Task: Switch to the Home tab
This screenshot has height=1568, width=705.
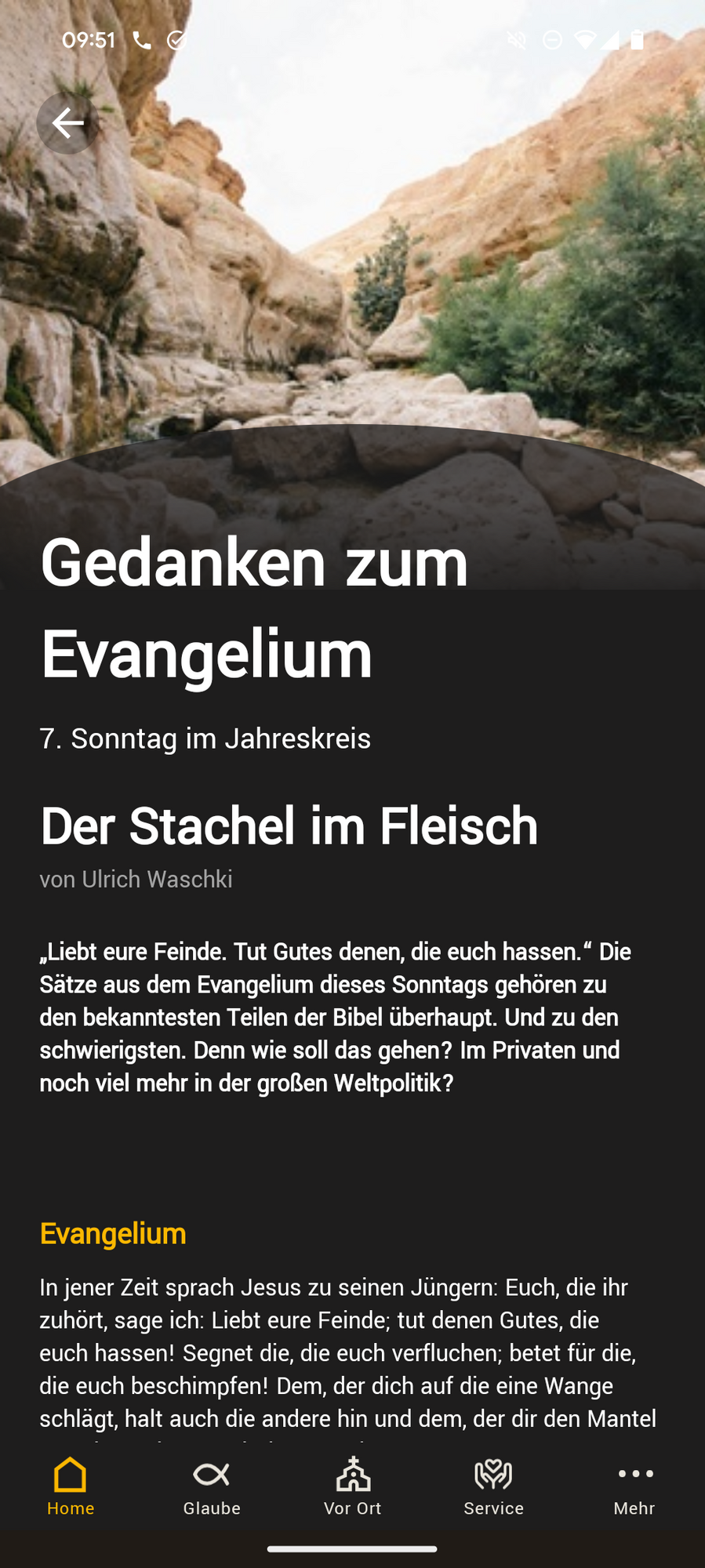Action: [x=71, y=1486]
